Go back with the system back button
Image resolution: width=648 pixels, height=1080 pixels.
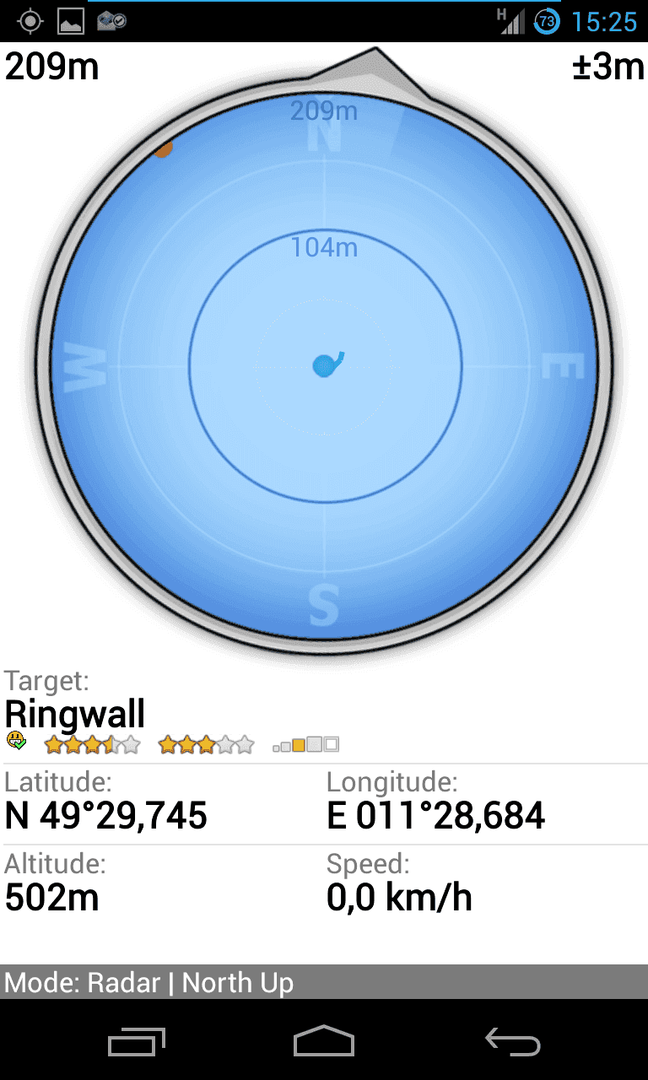(512, 1040)
